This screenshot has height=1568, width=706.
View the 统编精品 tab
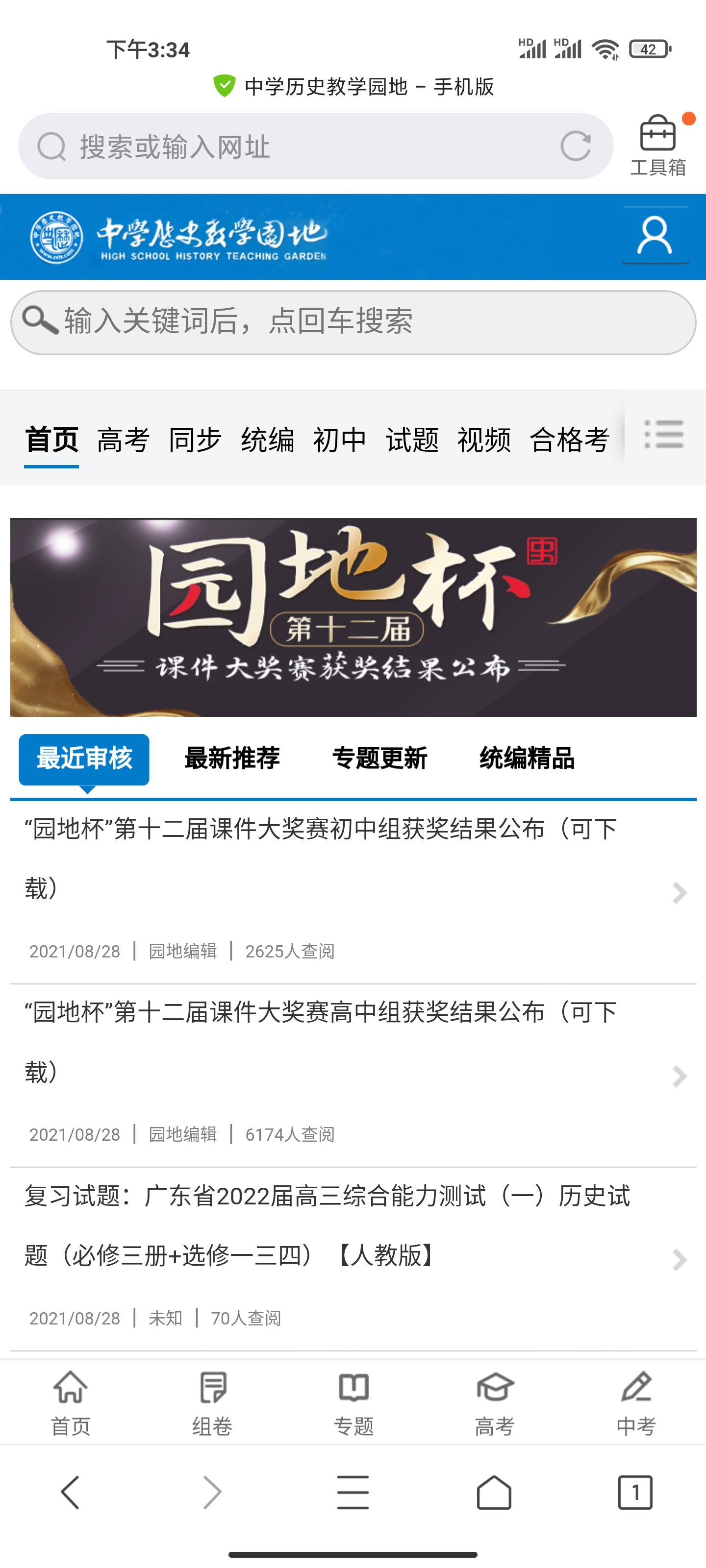pos(527,759)
